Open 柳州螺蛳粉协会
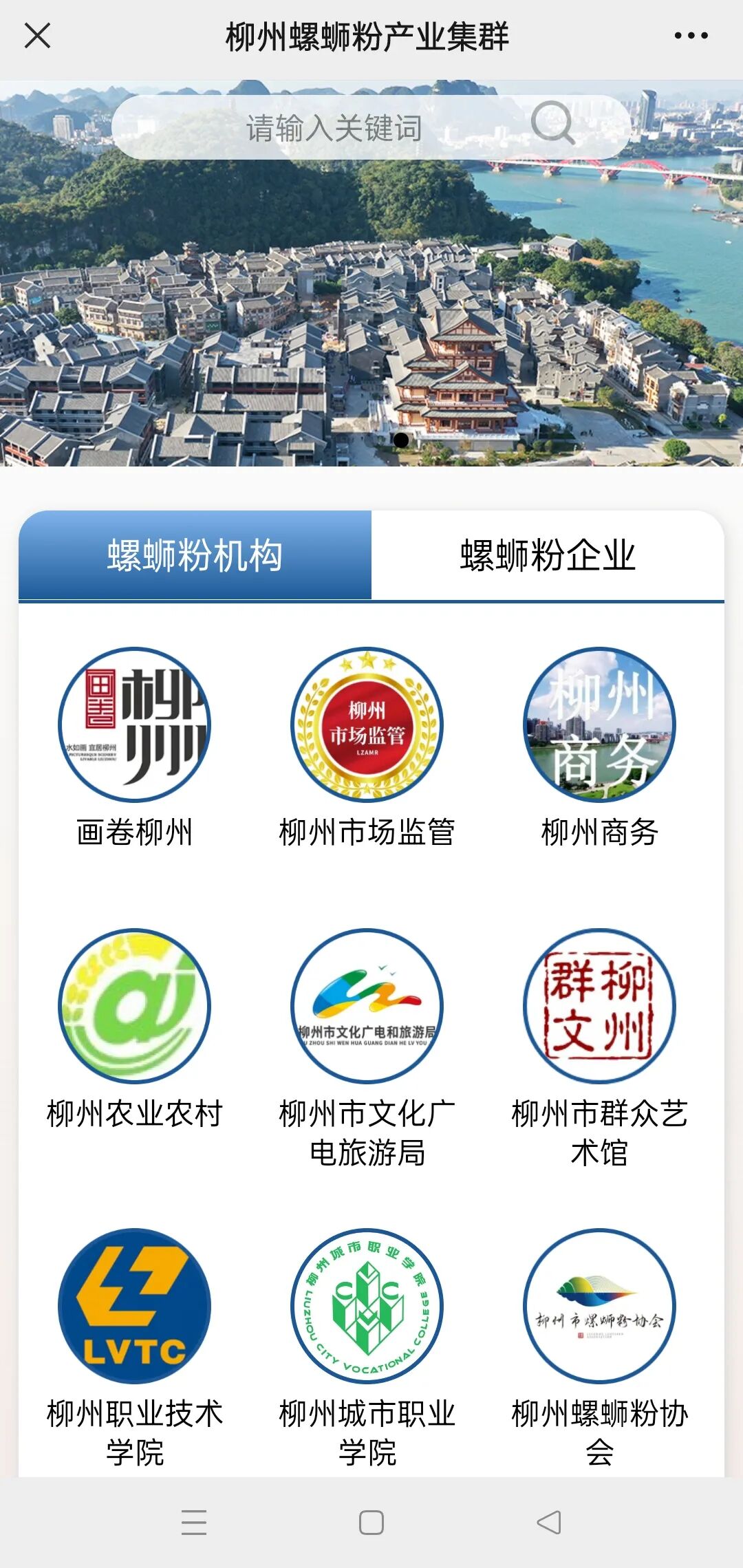The width and height of the screenshot is (743, 1568). [600, 1306]
